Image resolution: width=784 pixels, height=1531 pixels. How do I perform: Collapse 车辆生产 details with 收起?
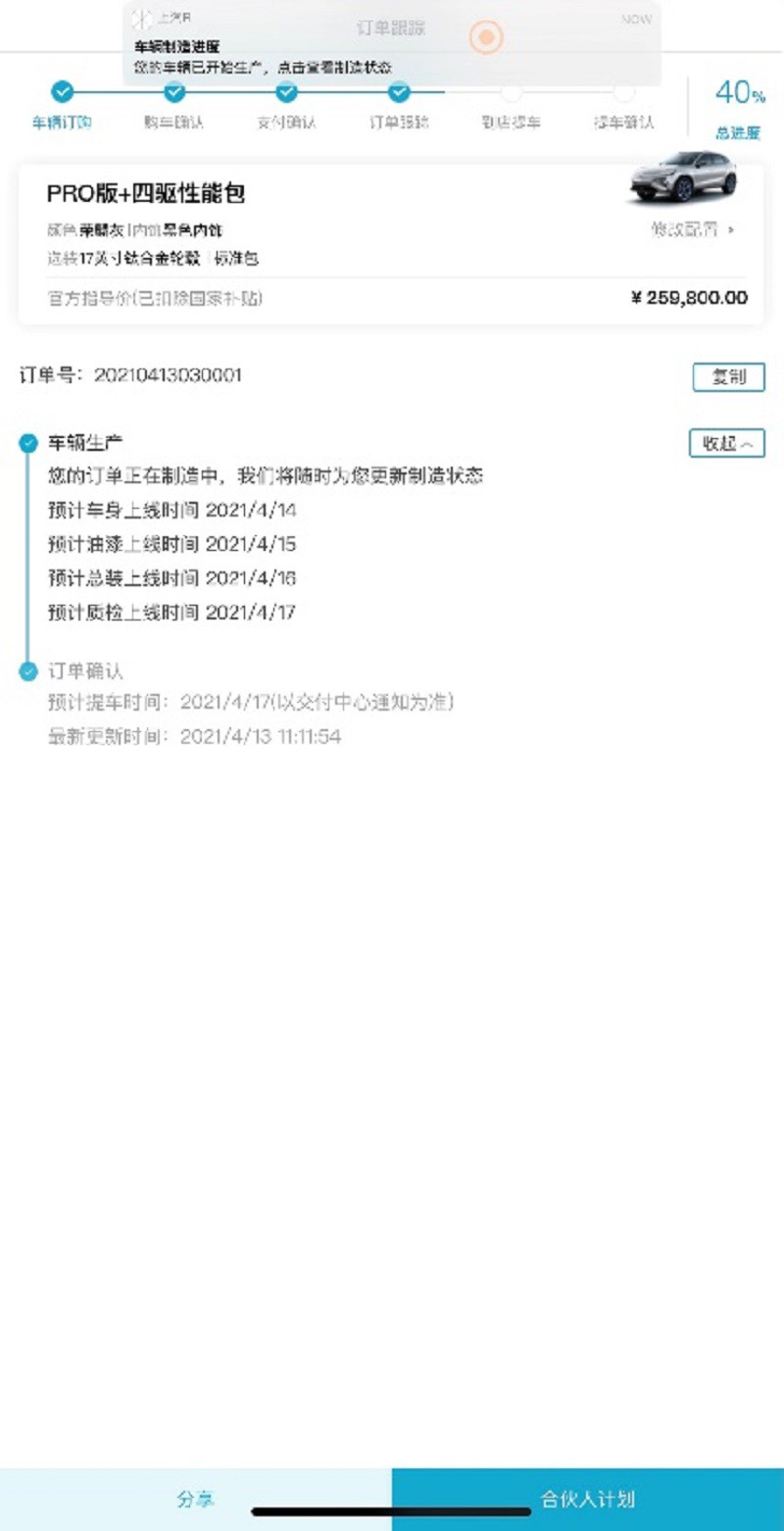(x=726, y=444)
